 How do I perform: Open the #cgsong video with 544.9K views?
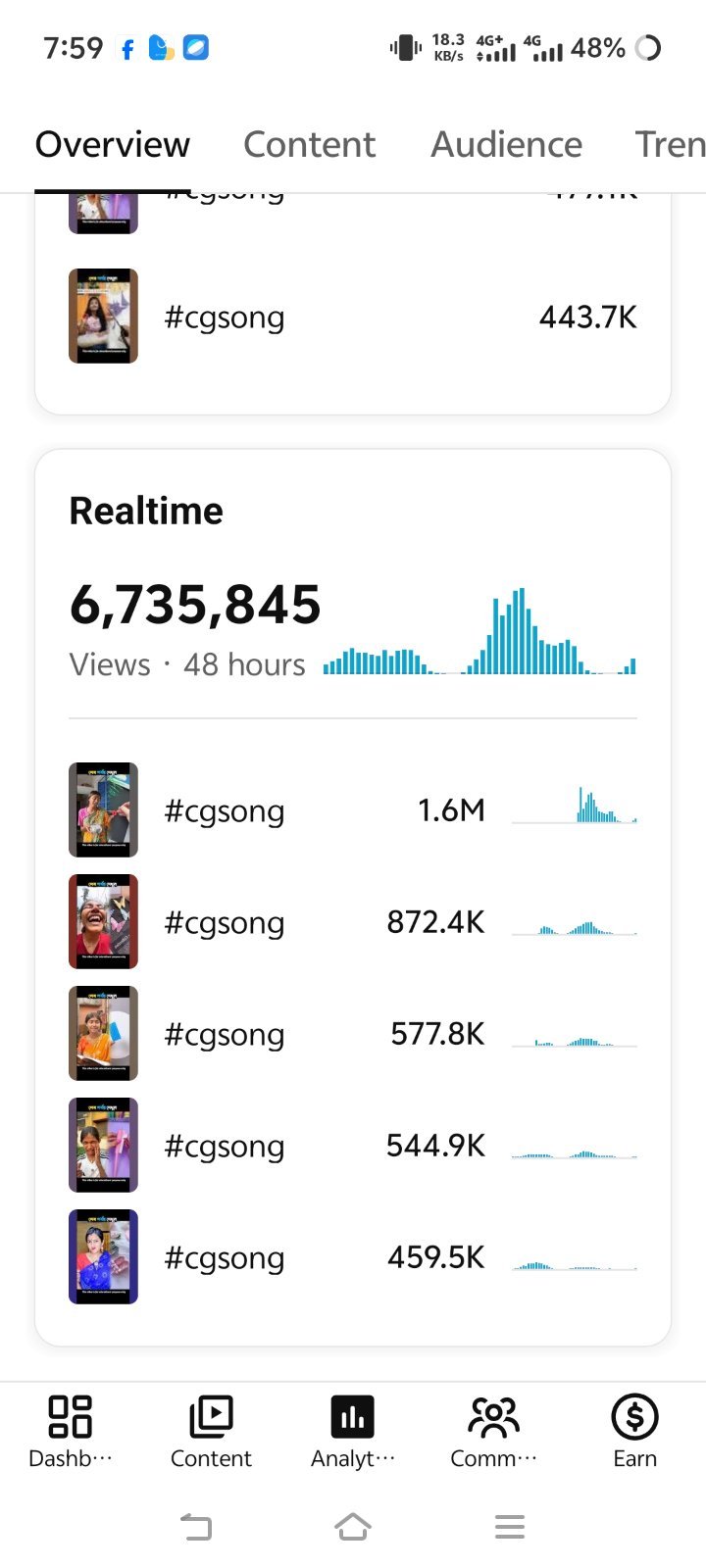click(353, 1146)
